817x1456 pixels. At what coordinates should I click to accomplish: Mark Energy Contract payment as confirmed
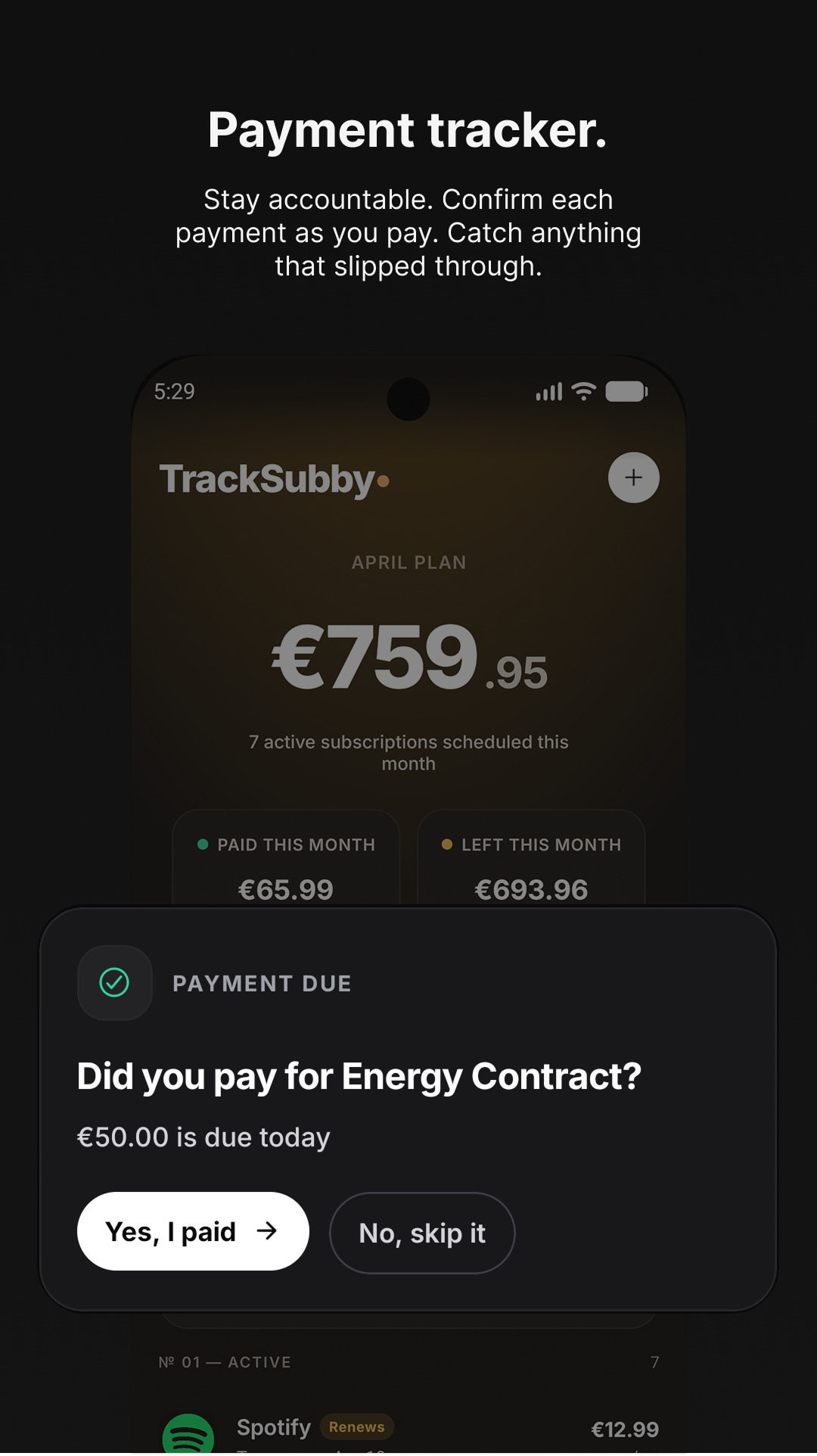191,1231
